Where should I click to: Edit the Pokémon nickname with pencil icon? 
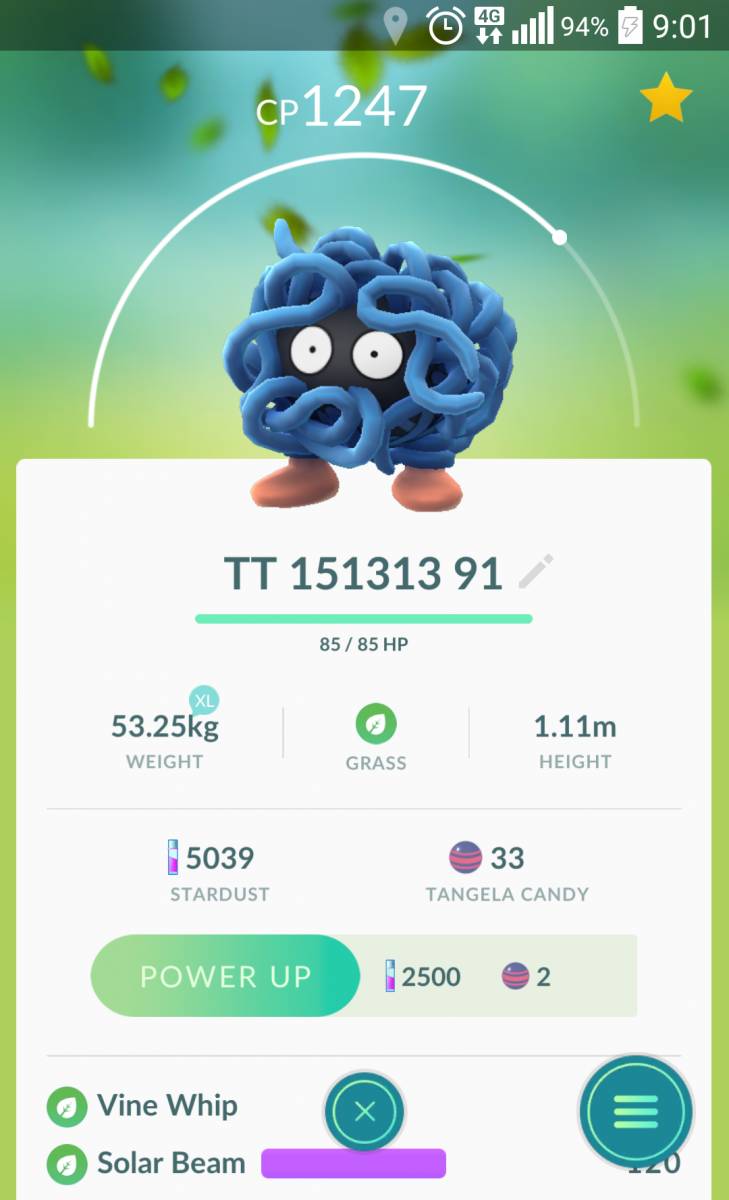(536, 572)
